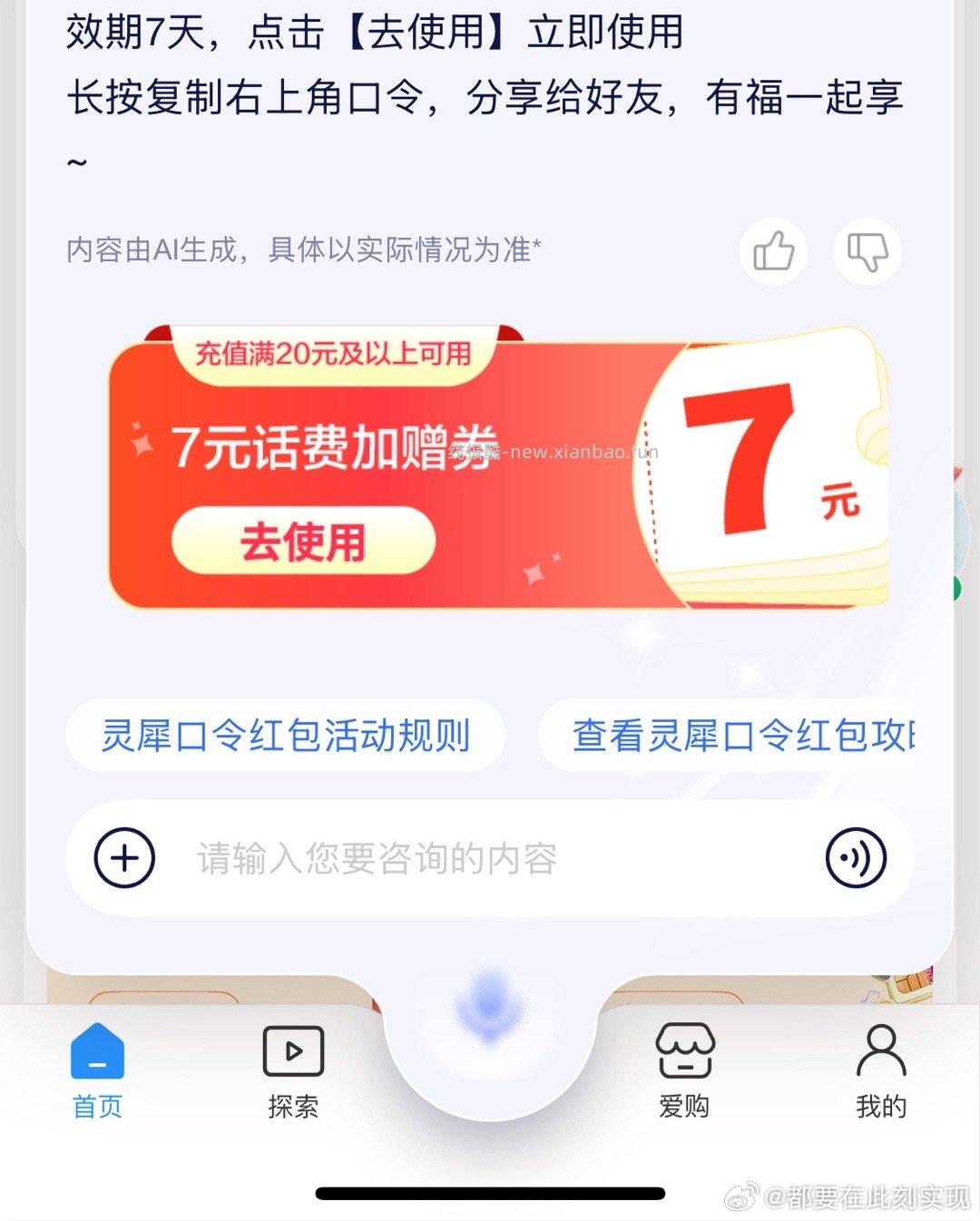980x1221 pixels.
Task: Switch to the 探索 tab
Action: [292, 1070]
